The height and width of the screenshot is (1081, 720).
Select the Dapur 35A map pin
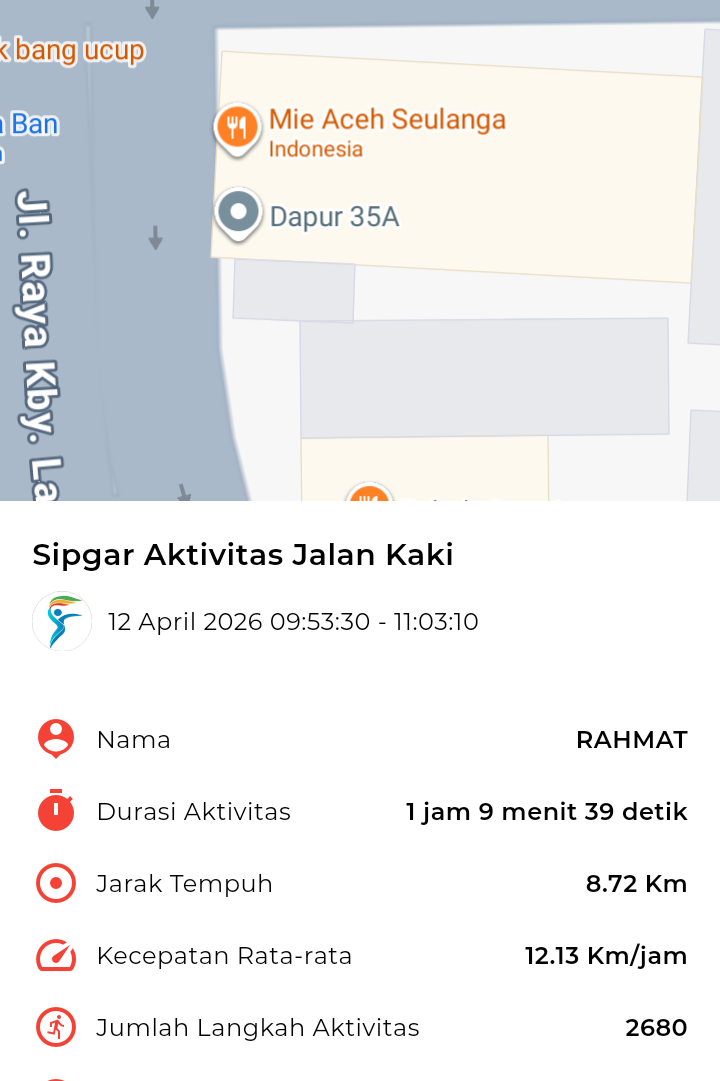coord(238,213)
